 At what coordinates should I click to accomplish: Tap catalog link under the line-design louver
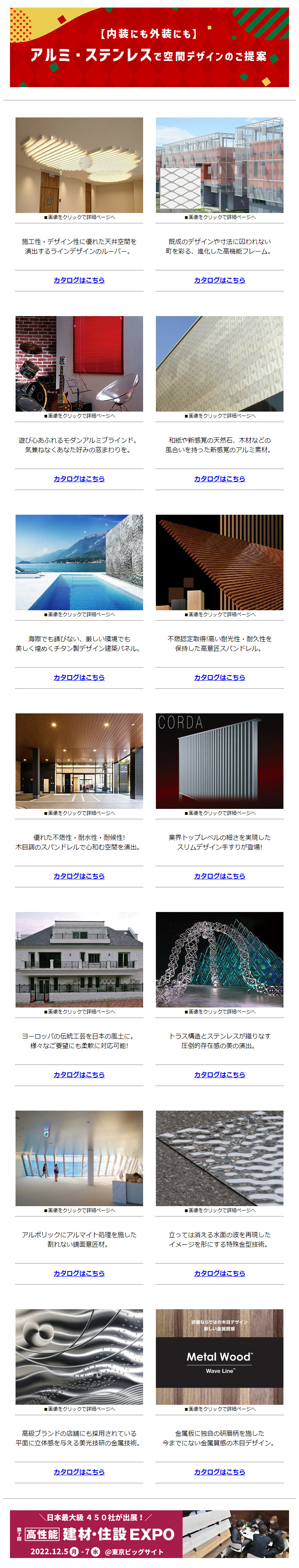79,280
